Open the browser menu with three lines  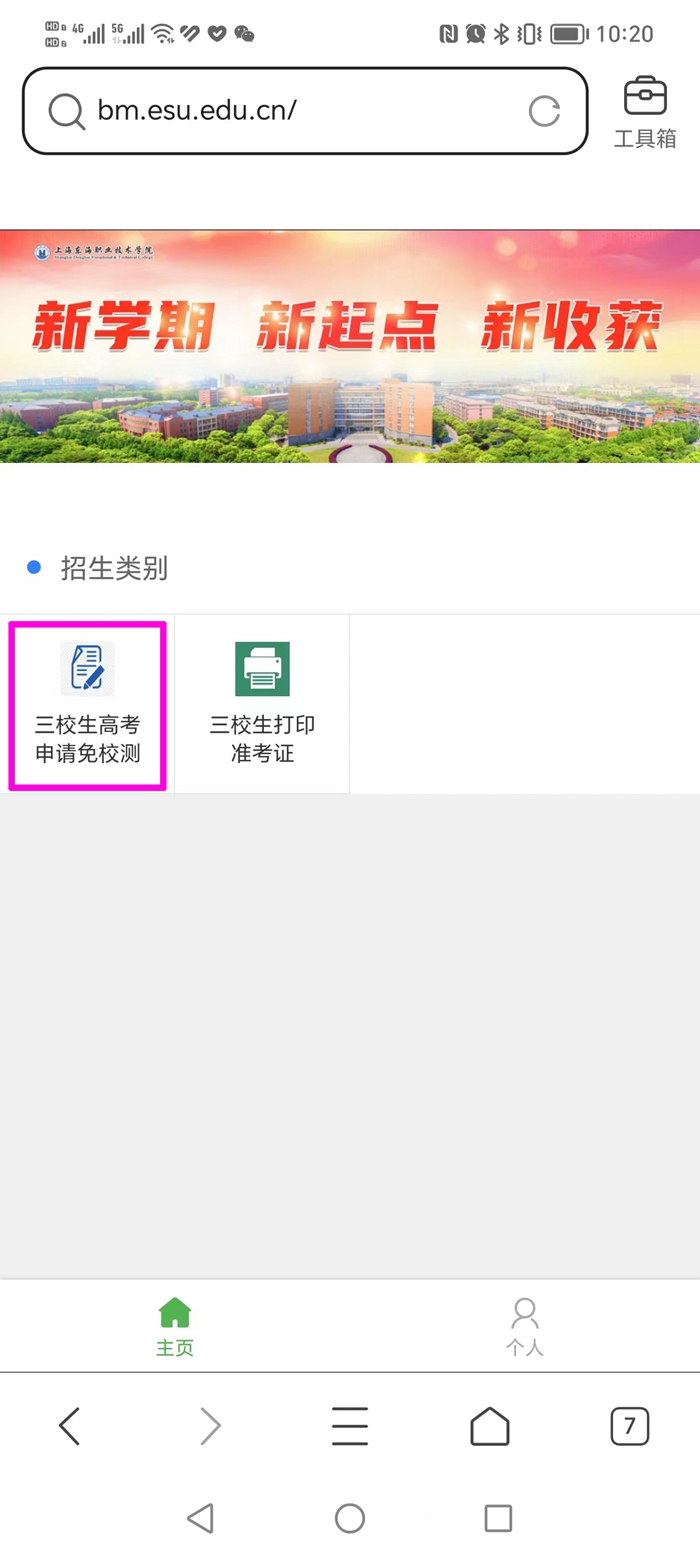[x=350, y=1426]
